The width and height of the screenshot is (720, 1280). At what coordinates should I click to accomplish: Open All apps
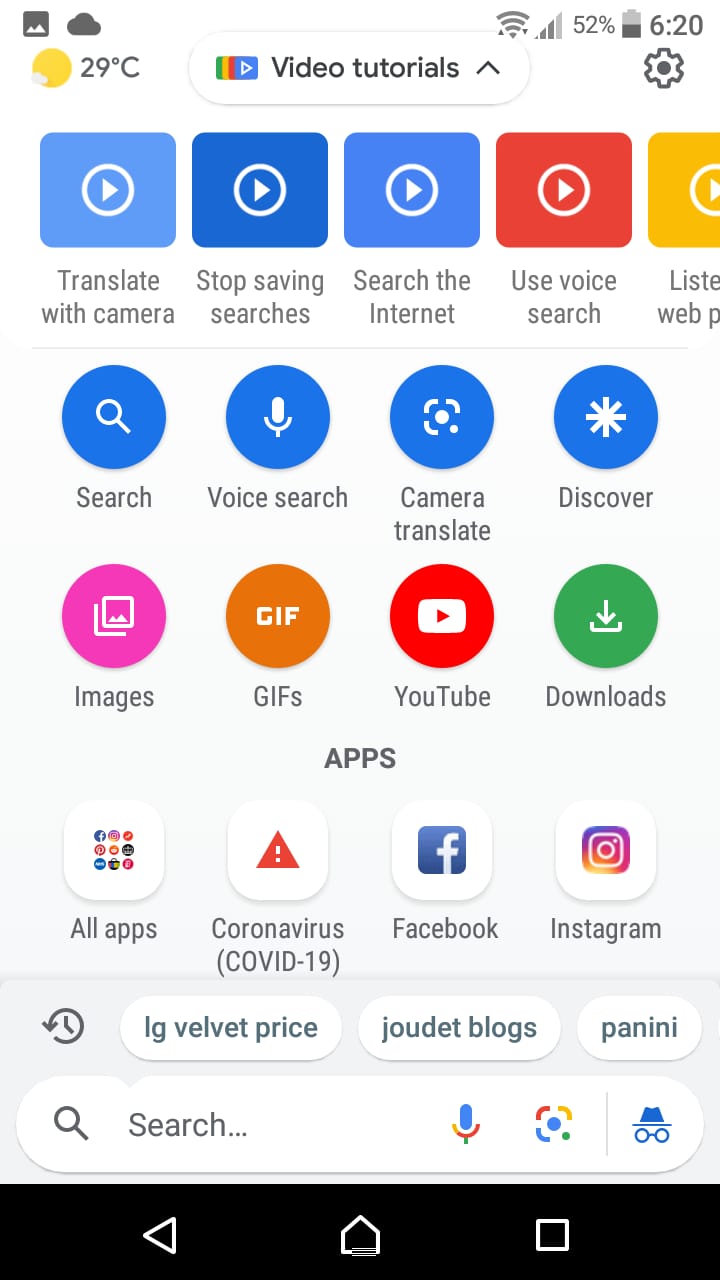tap(114, 850)
